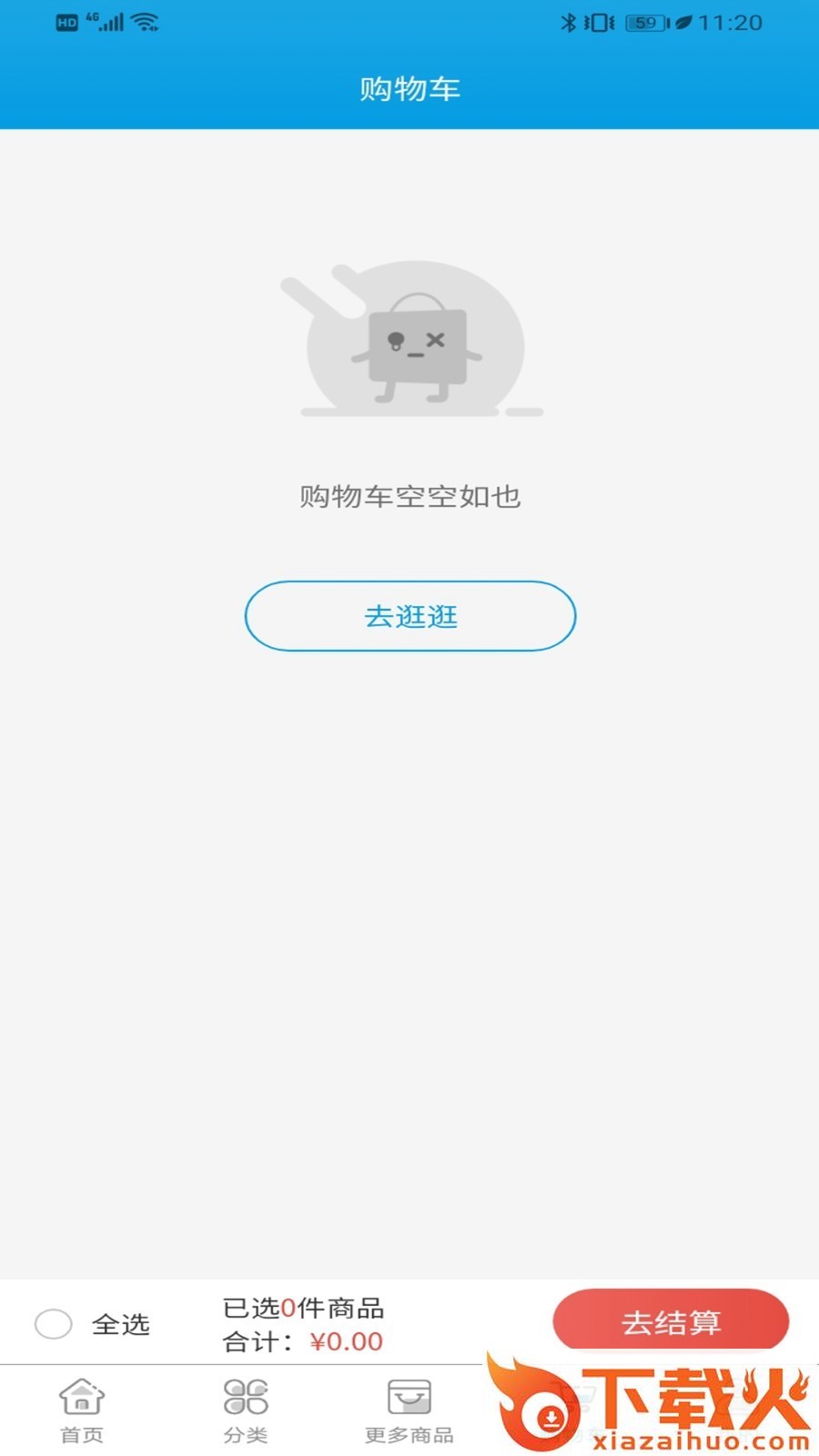Toggle the 全选 select-all circle

54,1325
